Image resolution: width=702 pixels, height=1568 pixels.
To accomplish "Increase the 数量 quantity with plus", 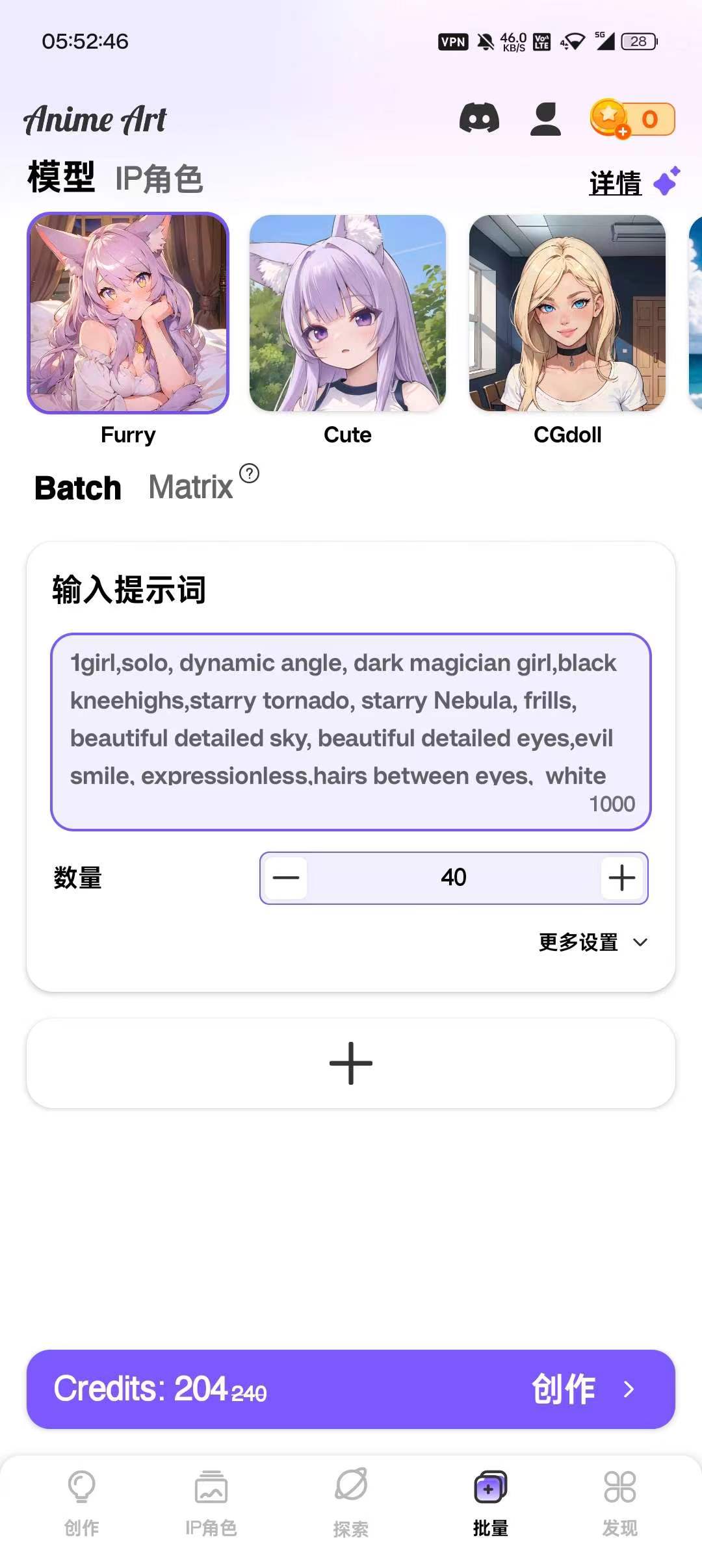I will [x=621, y=878].
